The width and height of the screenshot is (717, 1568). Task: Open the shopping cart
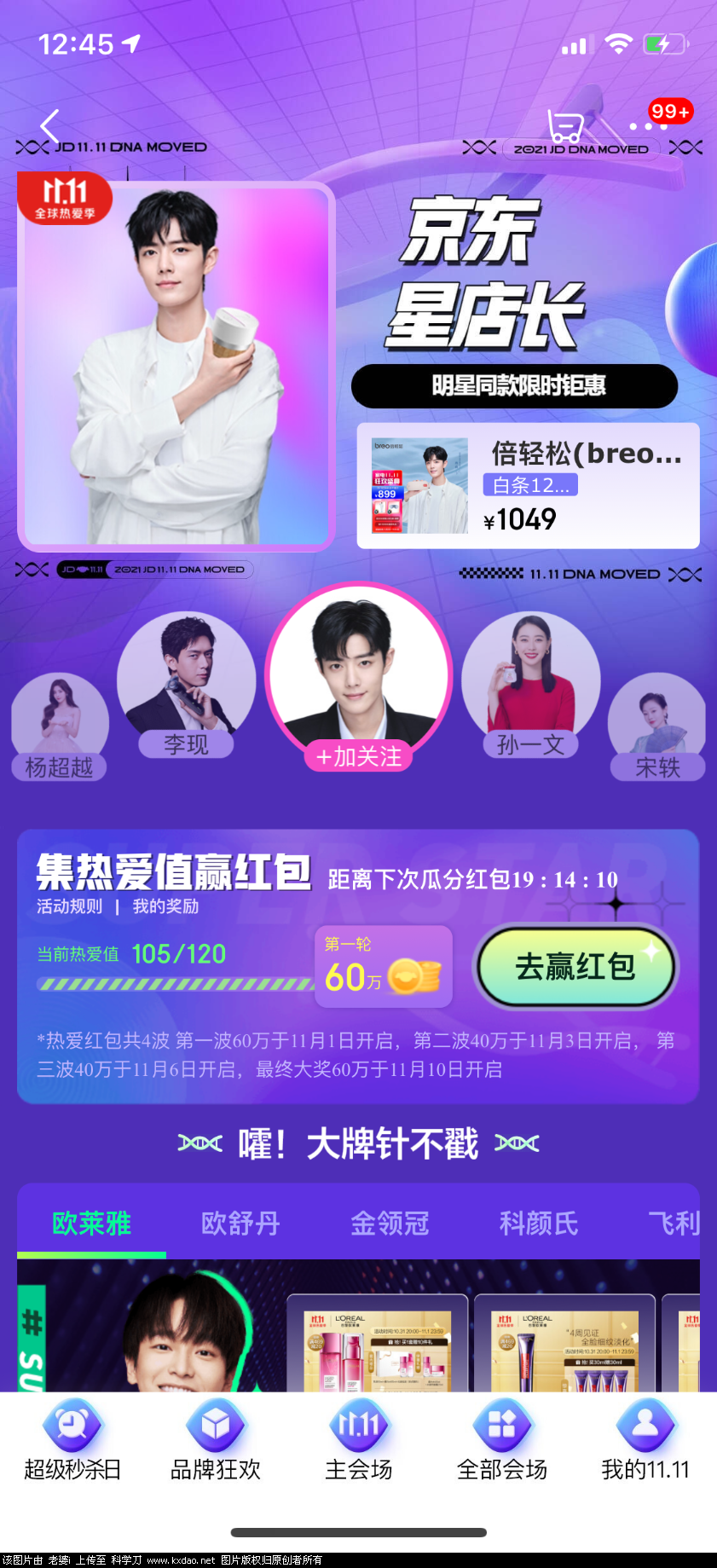[565, 126]
